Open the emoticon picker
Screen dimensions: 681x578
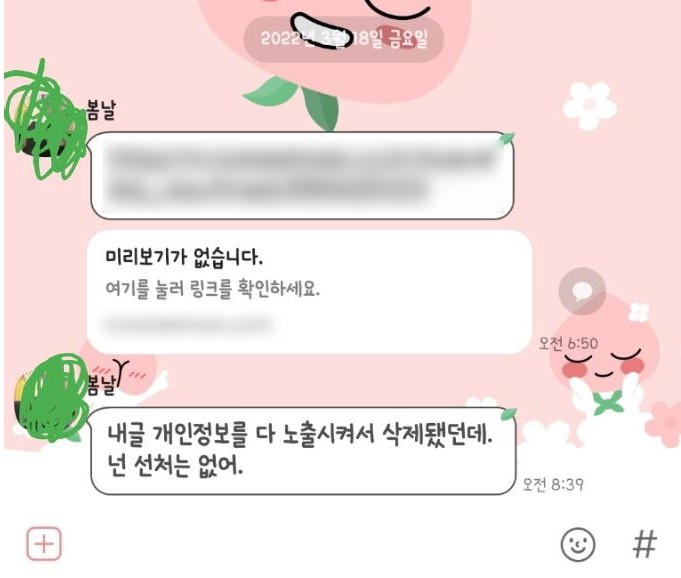pos(577,544)
